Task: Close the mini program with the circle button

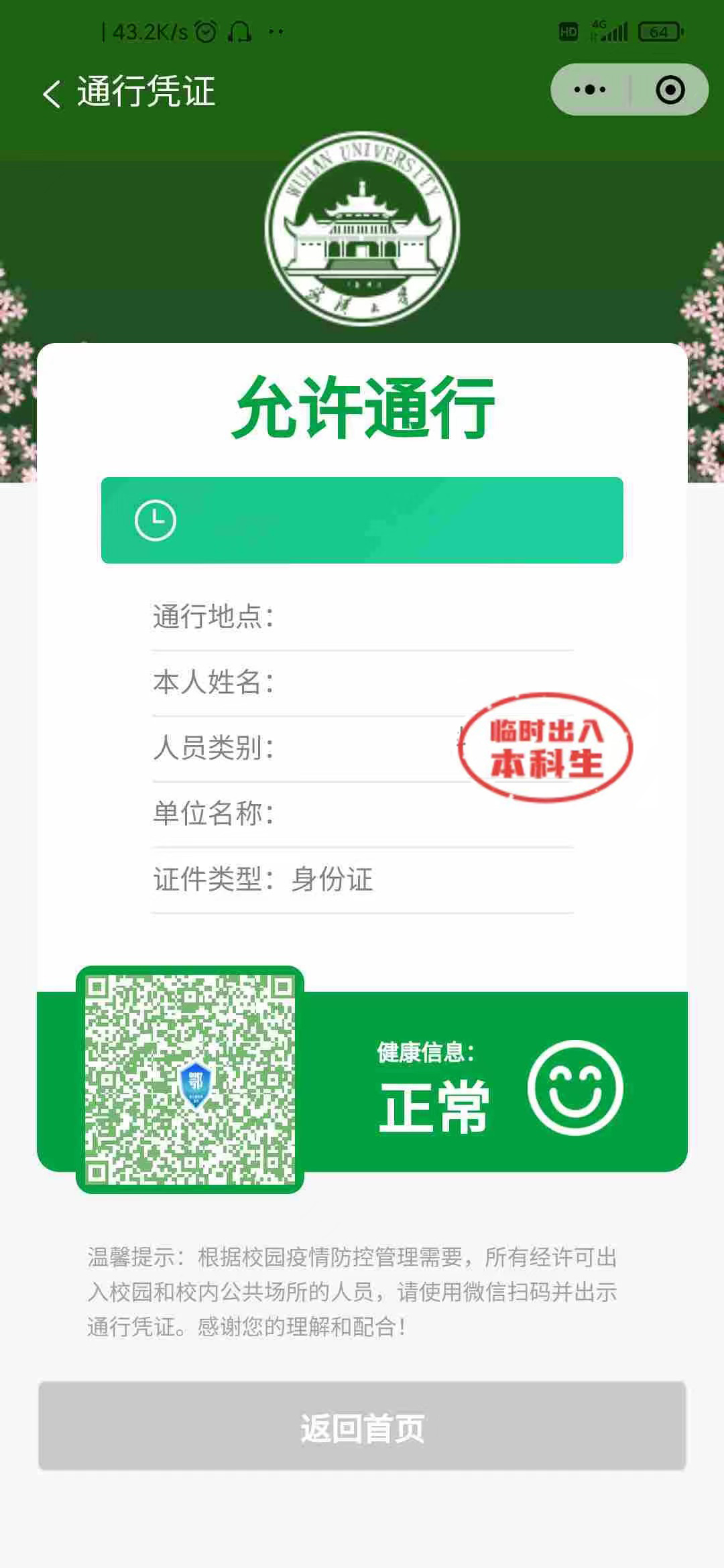Action: (670, 90)
